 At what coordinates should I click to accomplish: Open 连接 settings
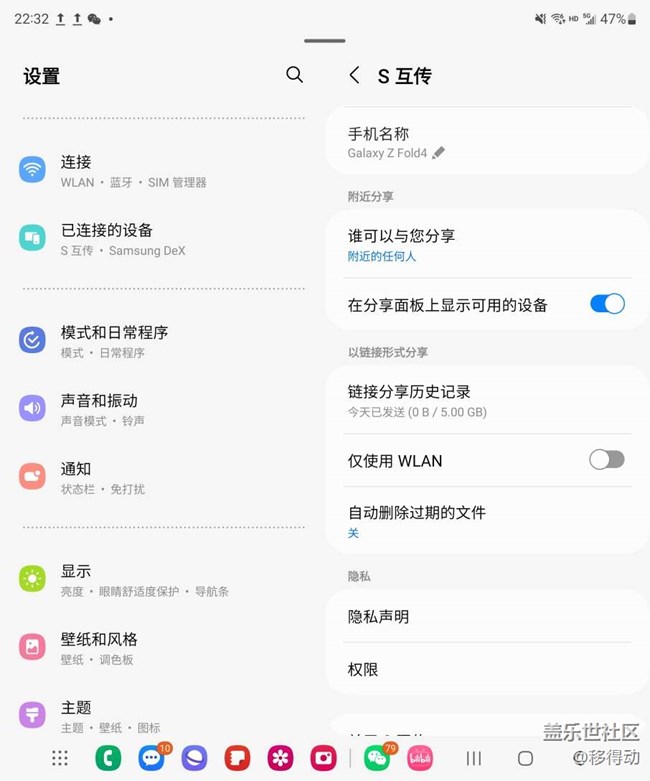[160, 170]
